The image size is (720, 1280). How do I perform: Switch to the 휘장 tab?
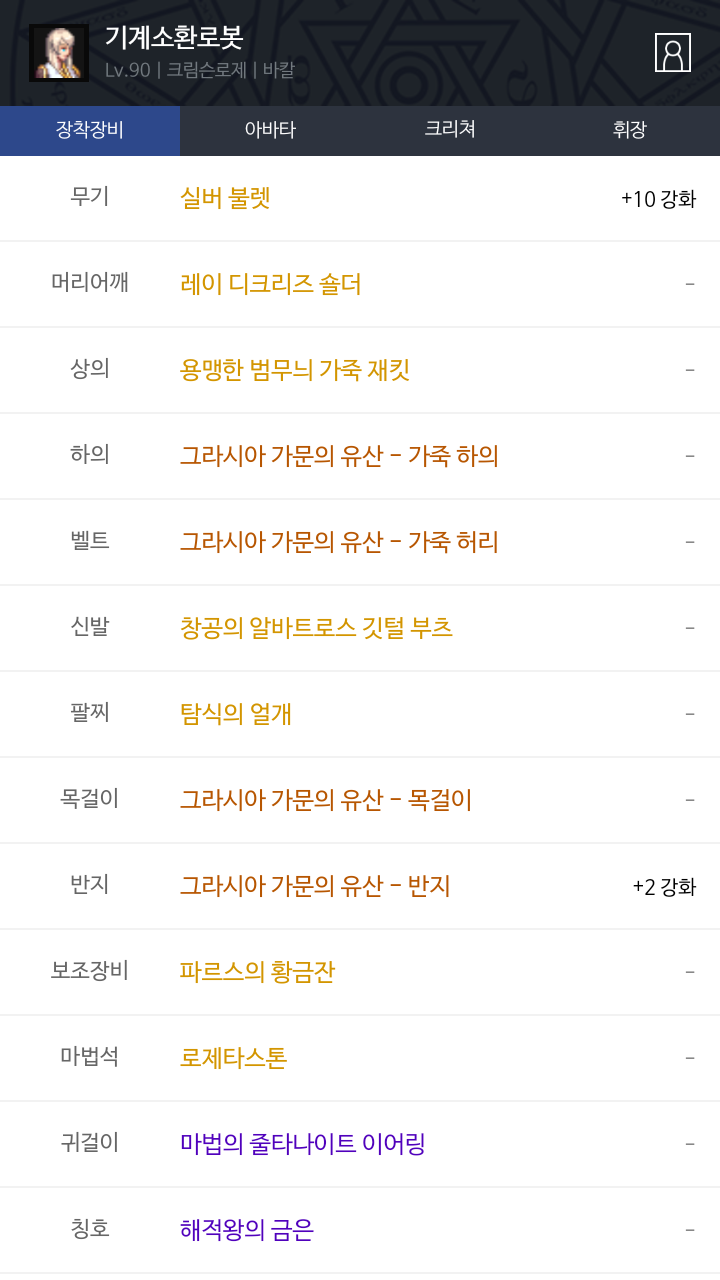pyautogui.click(x=630, y=130)
